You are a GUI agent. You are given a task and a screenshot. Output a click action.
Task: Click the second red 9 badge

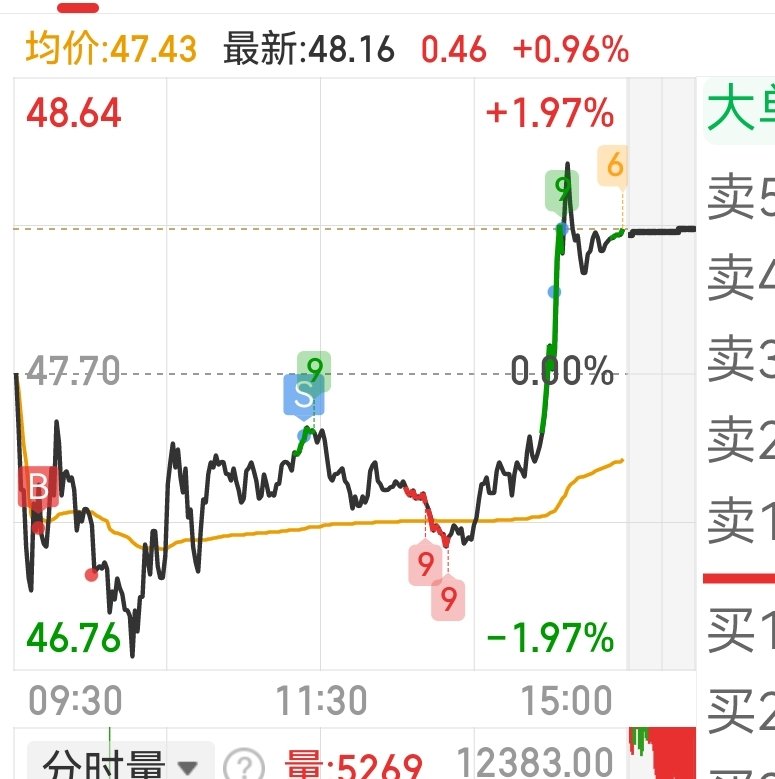coord(447,602)
